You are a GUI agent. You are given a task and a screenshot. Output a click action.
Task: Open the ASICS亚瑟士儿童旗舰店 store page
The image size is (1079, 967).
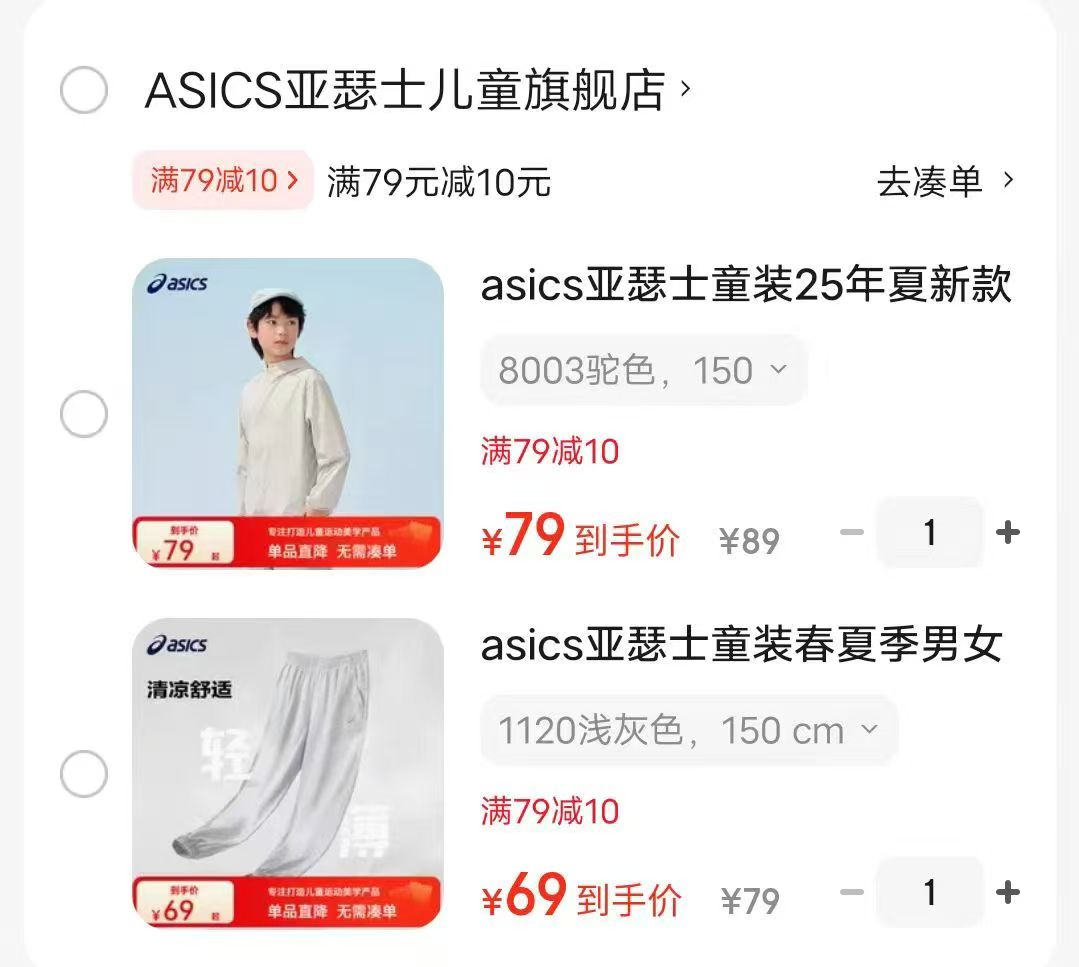tap(406, 91)
